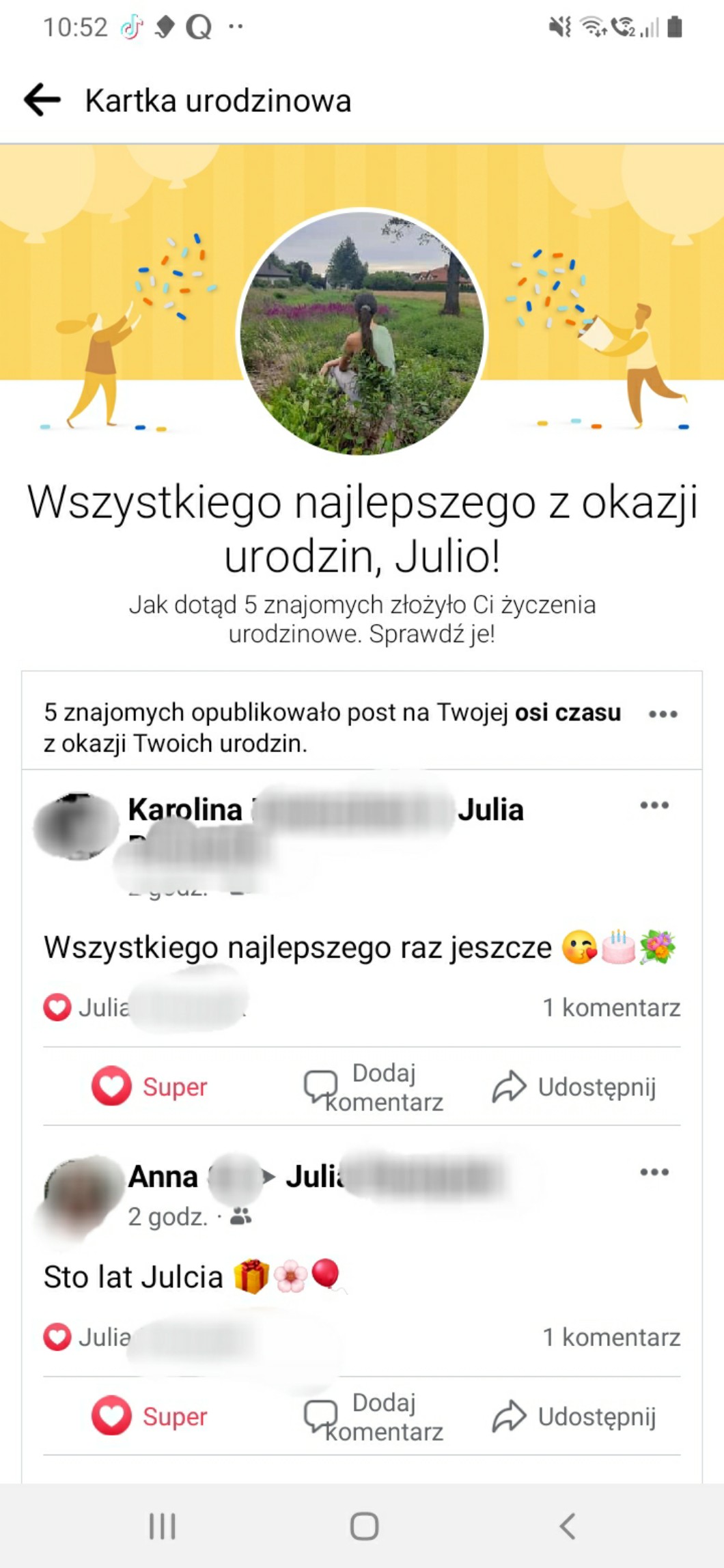The height and width of the screenshot is (1568, 724).
Task: Open overflow menu on Anna's post
Action: [654, 1173]
